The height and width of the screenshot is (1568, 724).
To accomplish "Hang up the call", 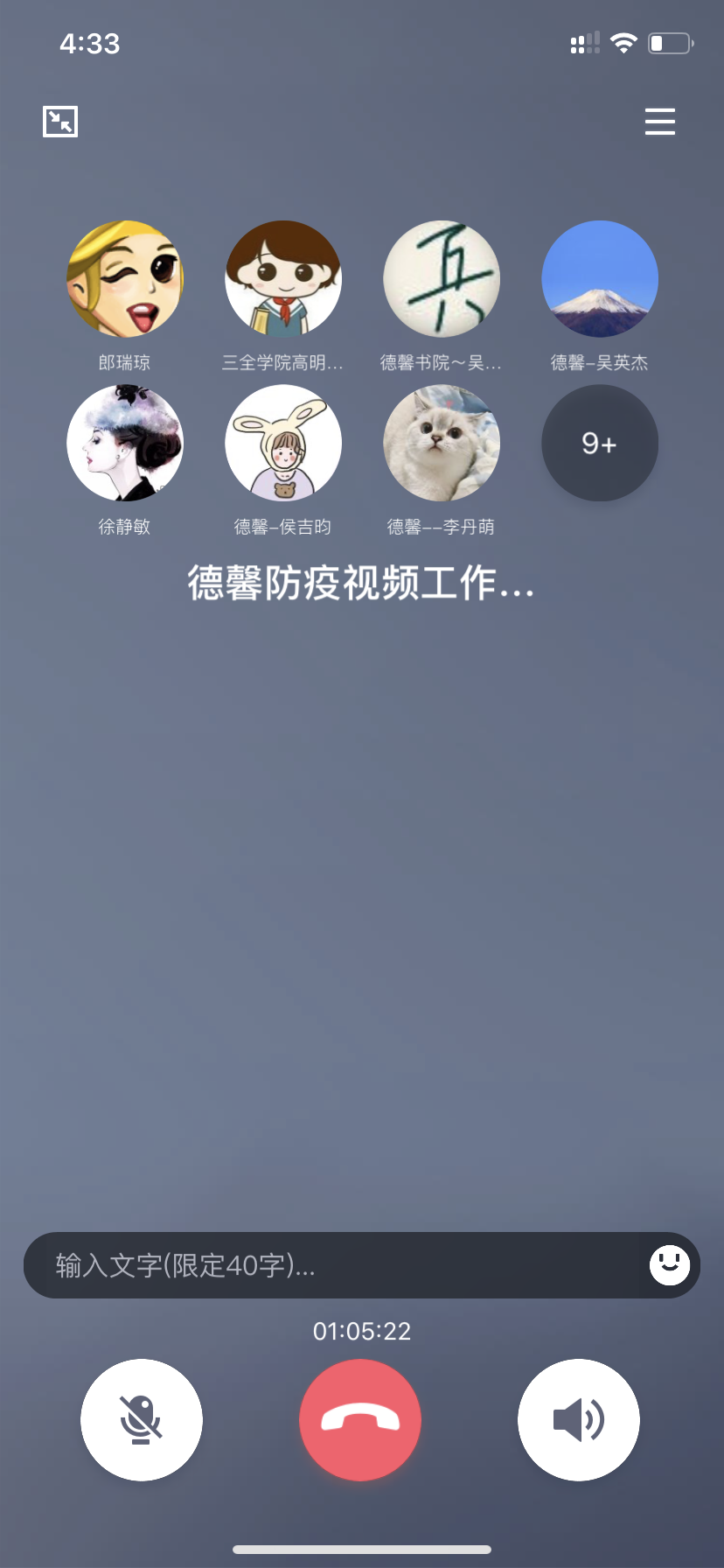I will [x=360, y=1419].
